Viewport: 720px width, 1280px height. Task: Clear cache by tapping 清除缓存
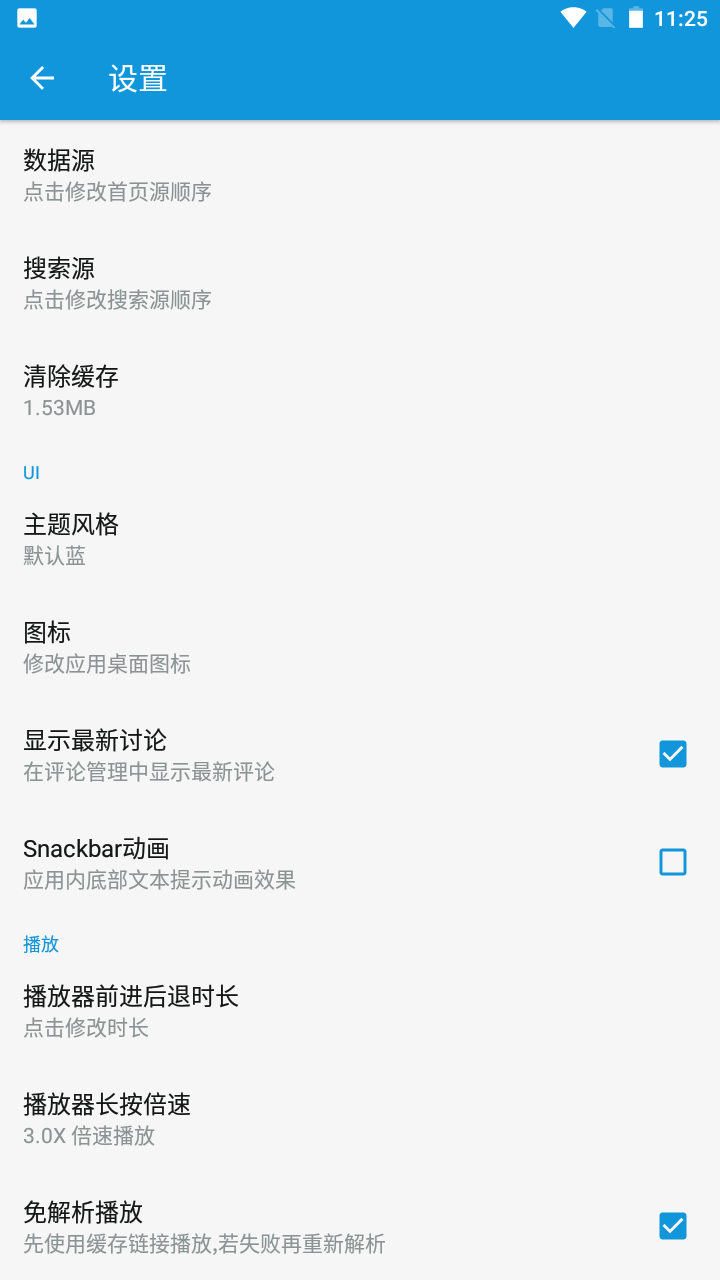point(117,390)
